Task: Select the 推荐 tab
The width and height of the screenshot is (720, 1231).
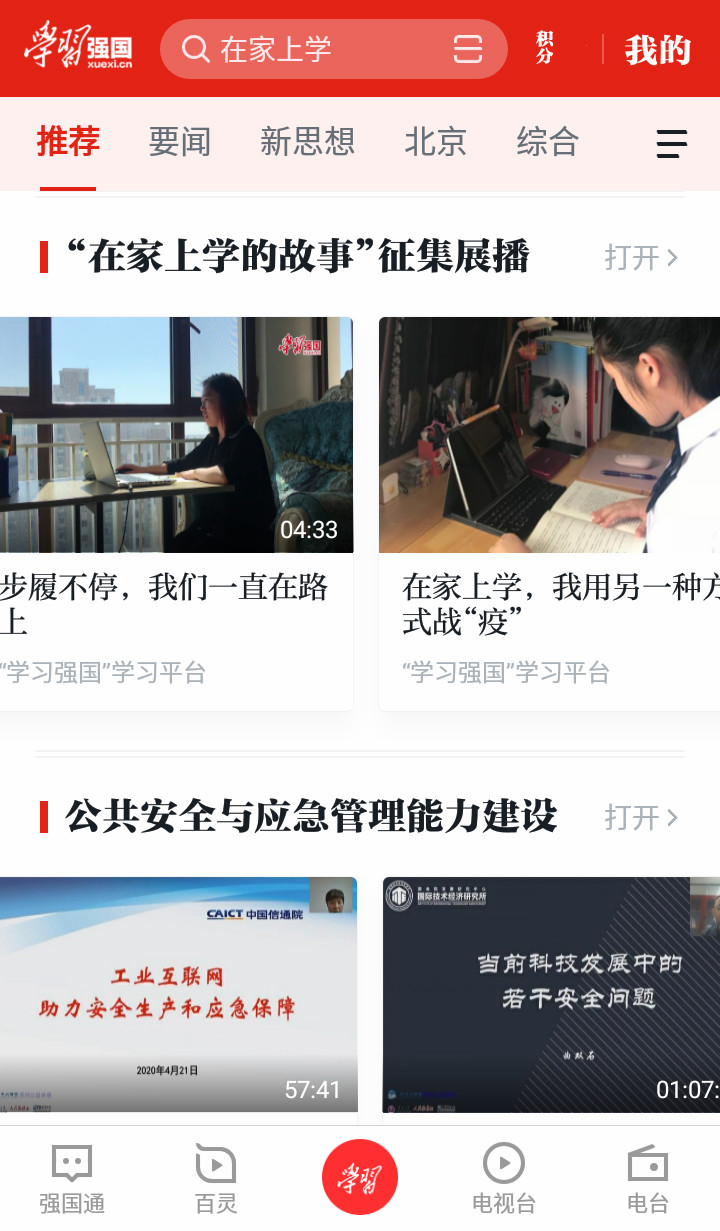Action: click(x=68, y=142)
